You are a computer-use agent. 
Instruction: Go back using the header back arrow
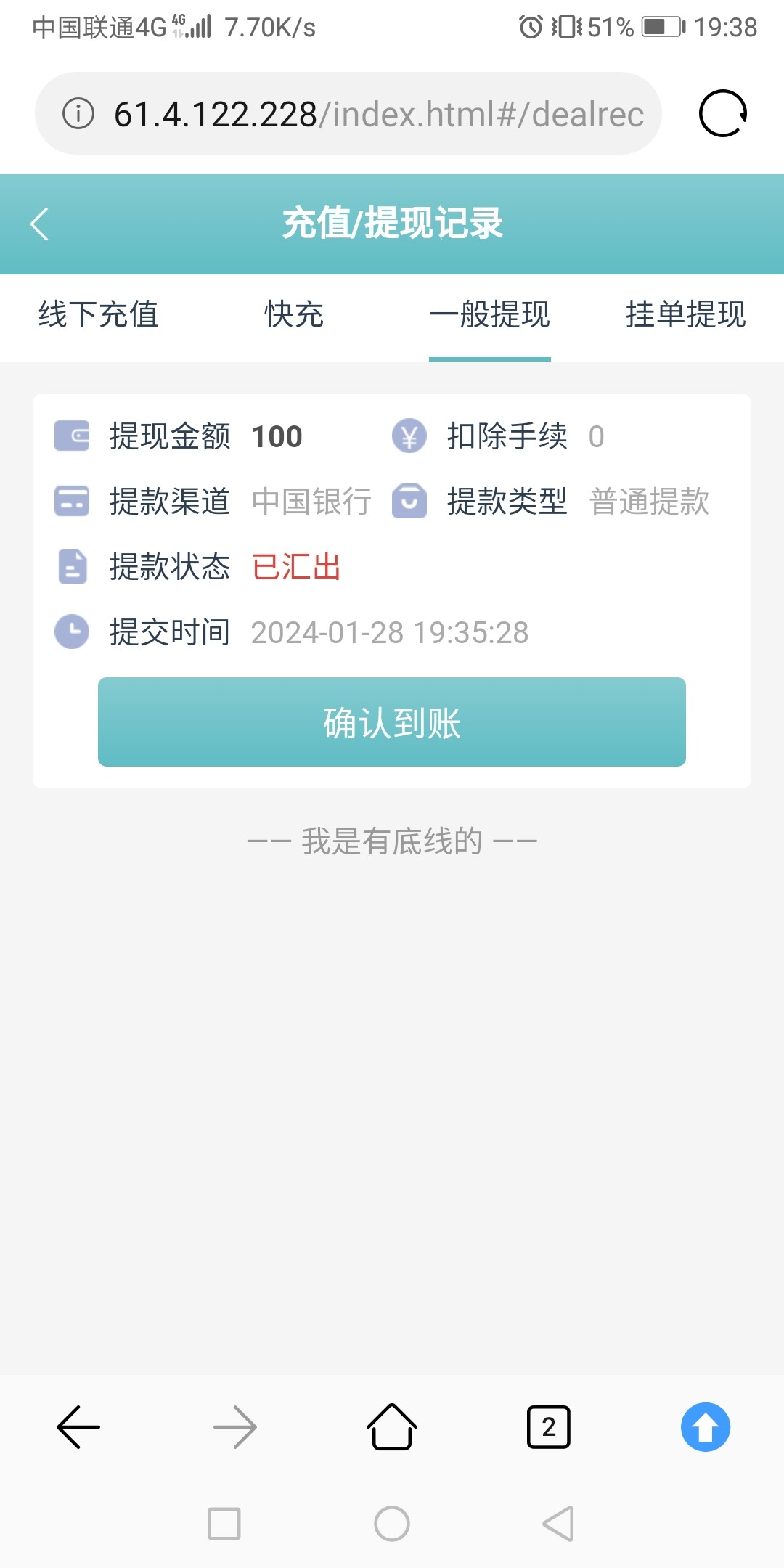coord(39,224)
